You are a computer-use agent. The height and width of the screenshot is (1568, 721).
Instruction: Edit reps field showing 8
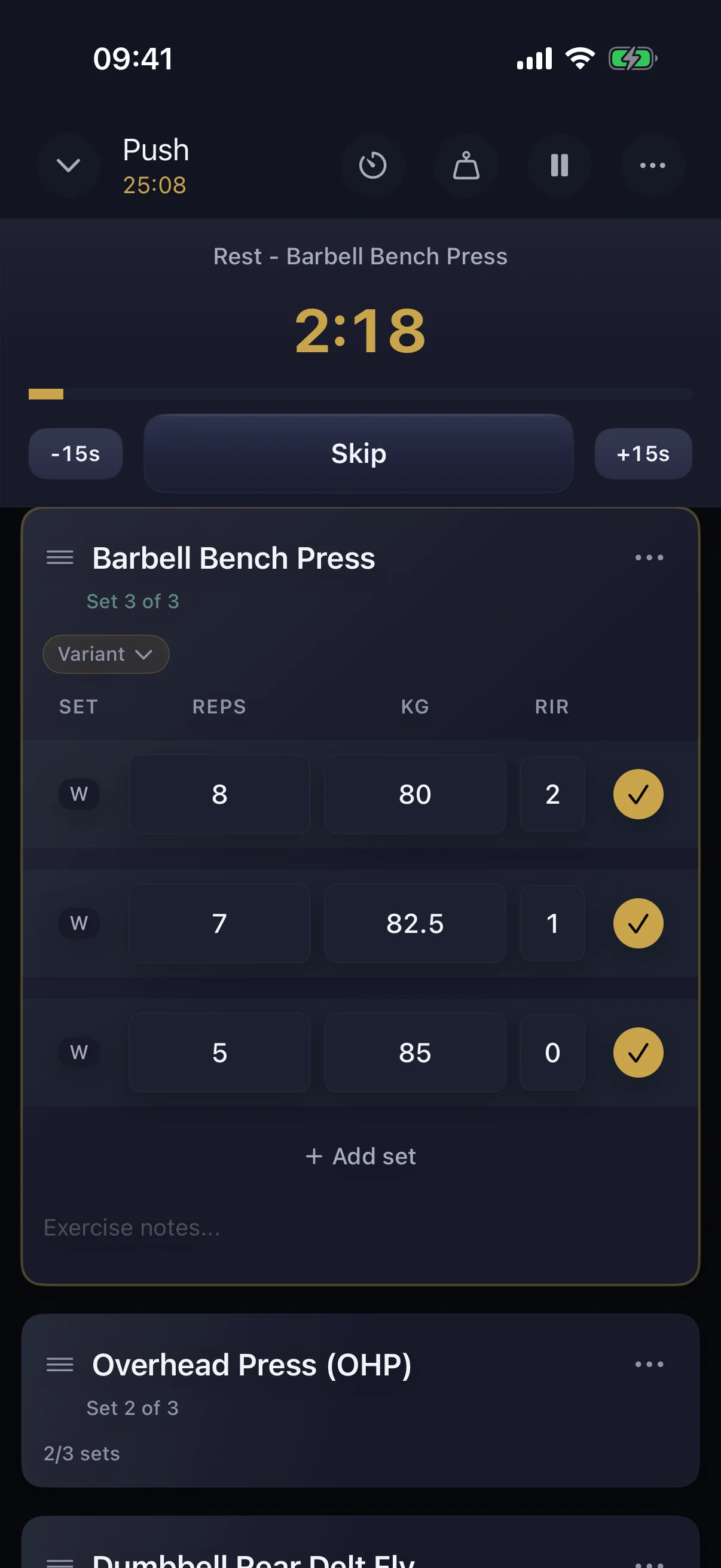(x=219, y=794)
